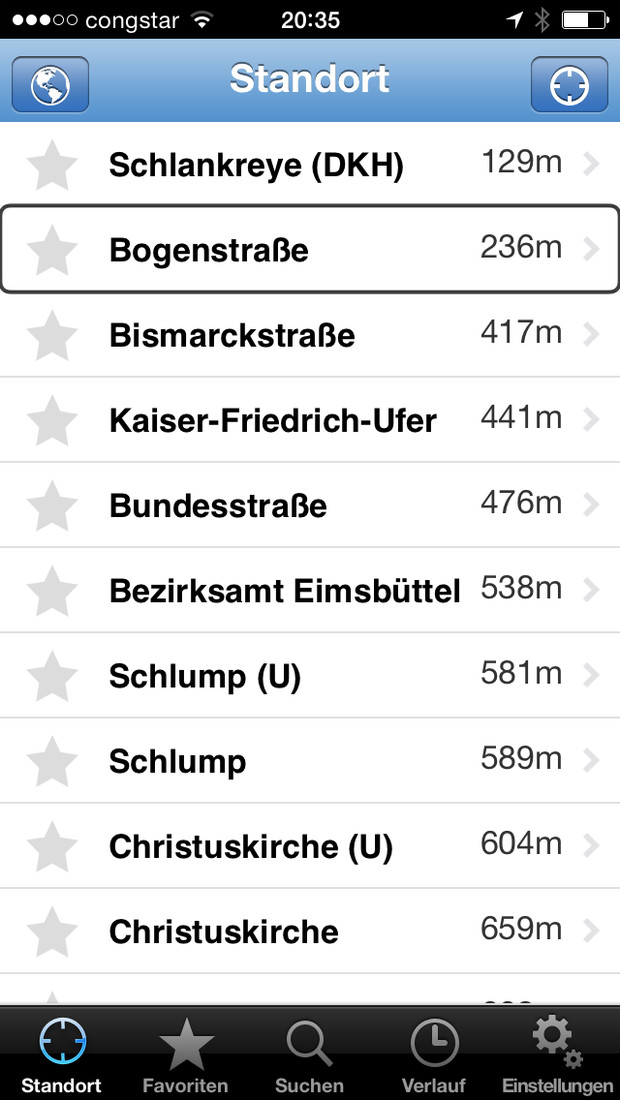Switch to the Favoriten tab
This screenshot has height=1100, width=620.
186,1054
